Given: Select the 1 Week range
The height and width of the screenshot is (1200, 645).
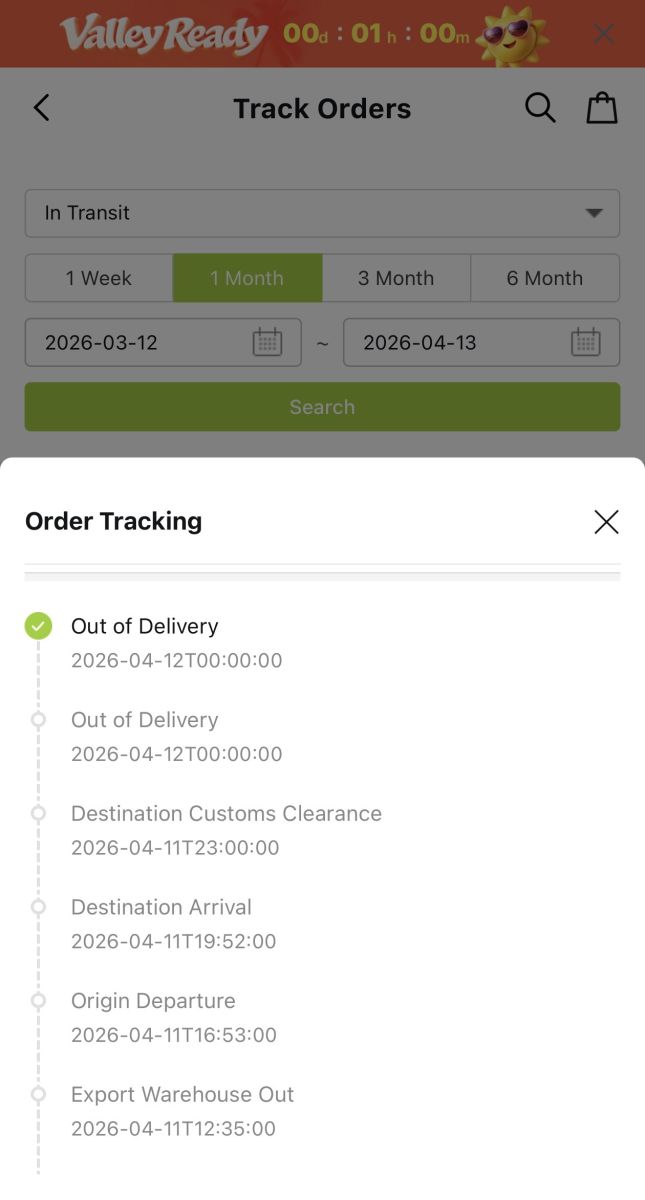Looking at the screenshot, I should tap(99, 278).
